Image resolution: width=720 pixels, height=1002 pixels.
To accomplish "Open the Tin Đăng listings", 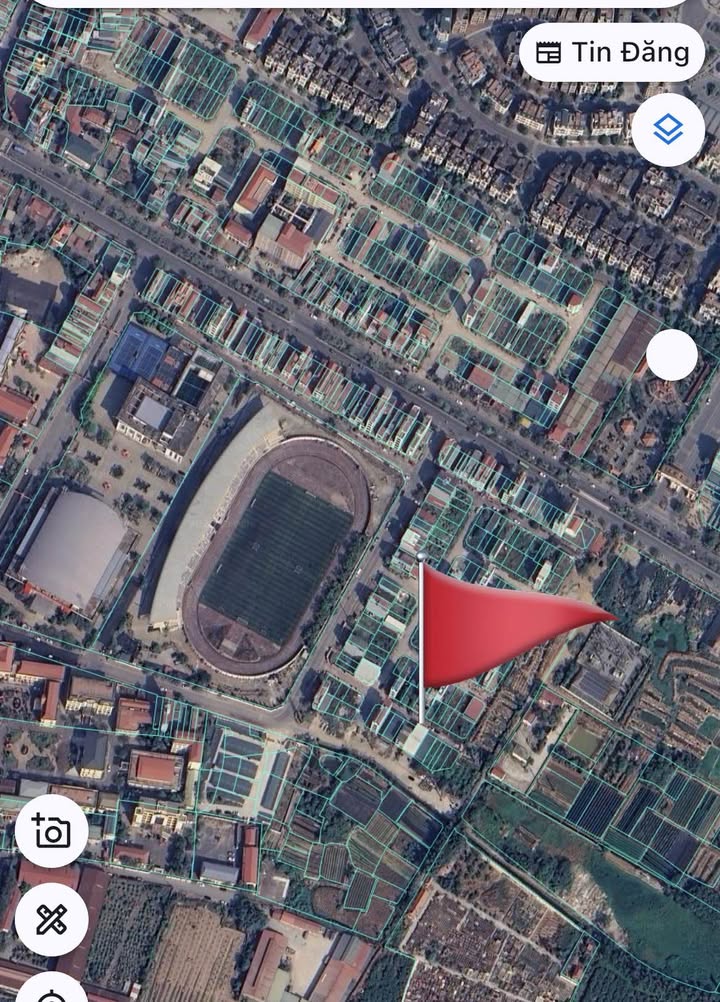I will pos(612,53).
